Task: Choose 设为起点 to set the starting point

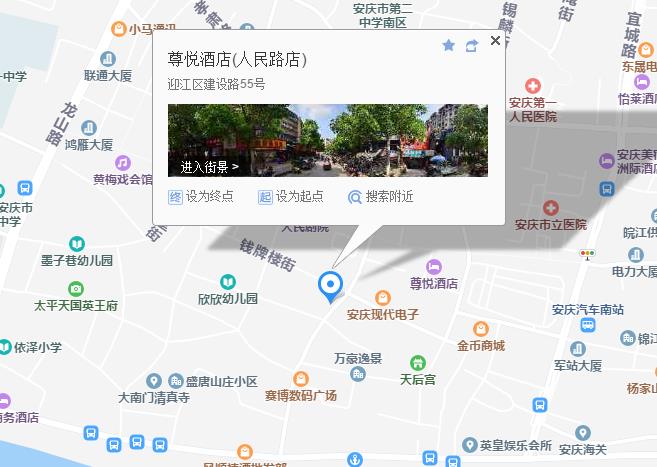Action: [291, 197]
